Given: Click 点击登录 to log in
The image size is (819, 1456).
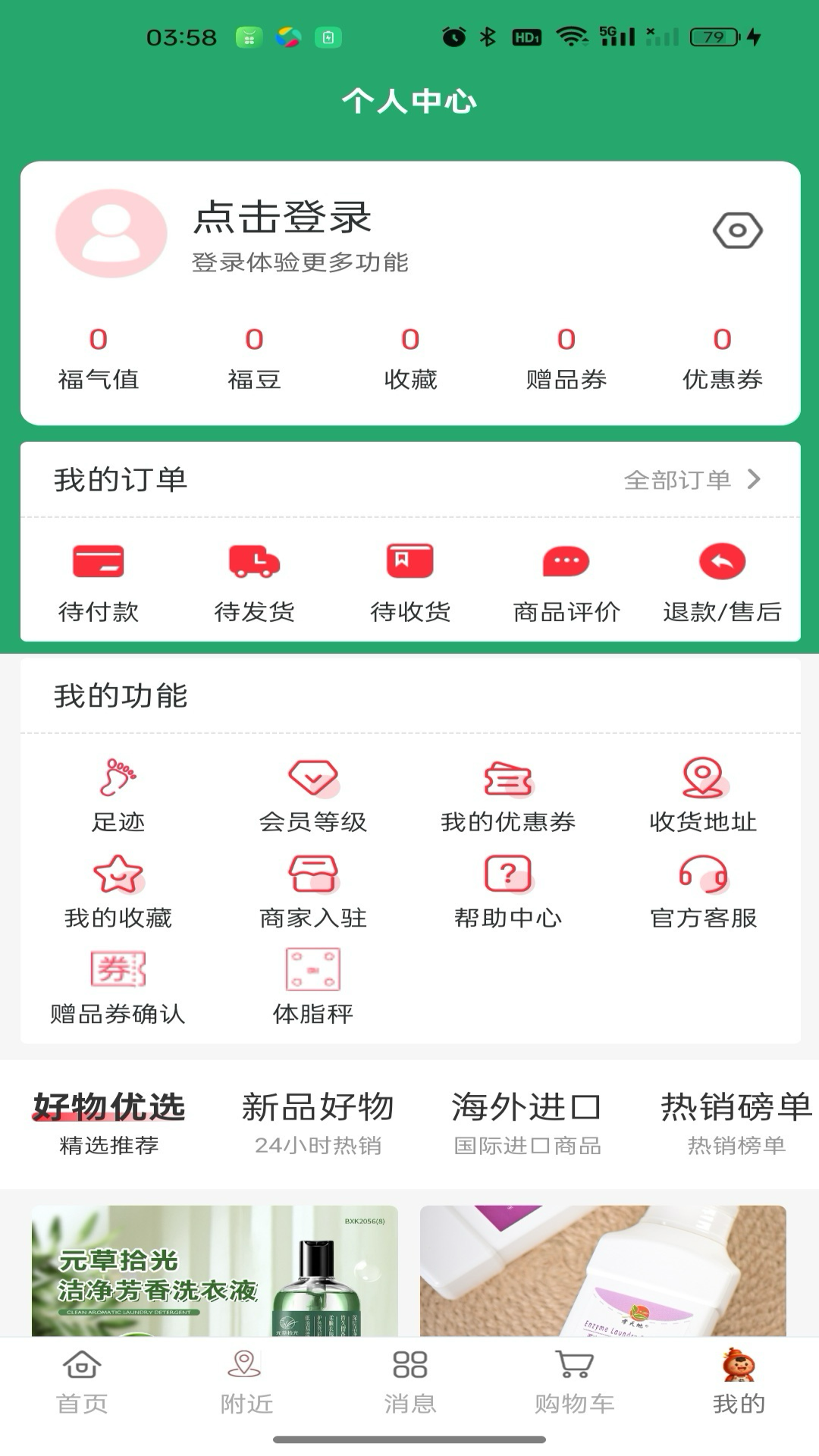Looking at the screenshot, I should (281, 218).
